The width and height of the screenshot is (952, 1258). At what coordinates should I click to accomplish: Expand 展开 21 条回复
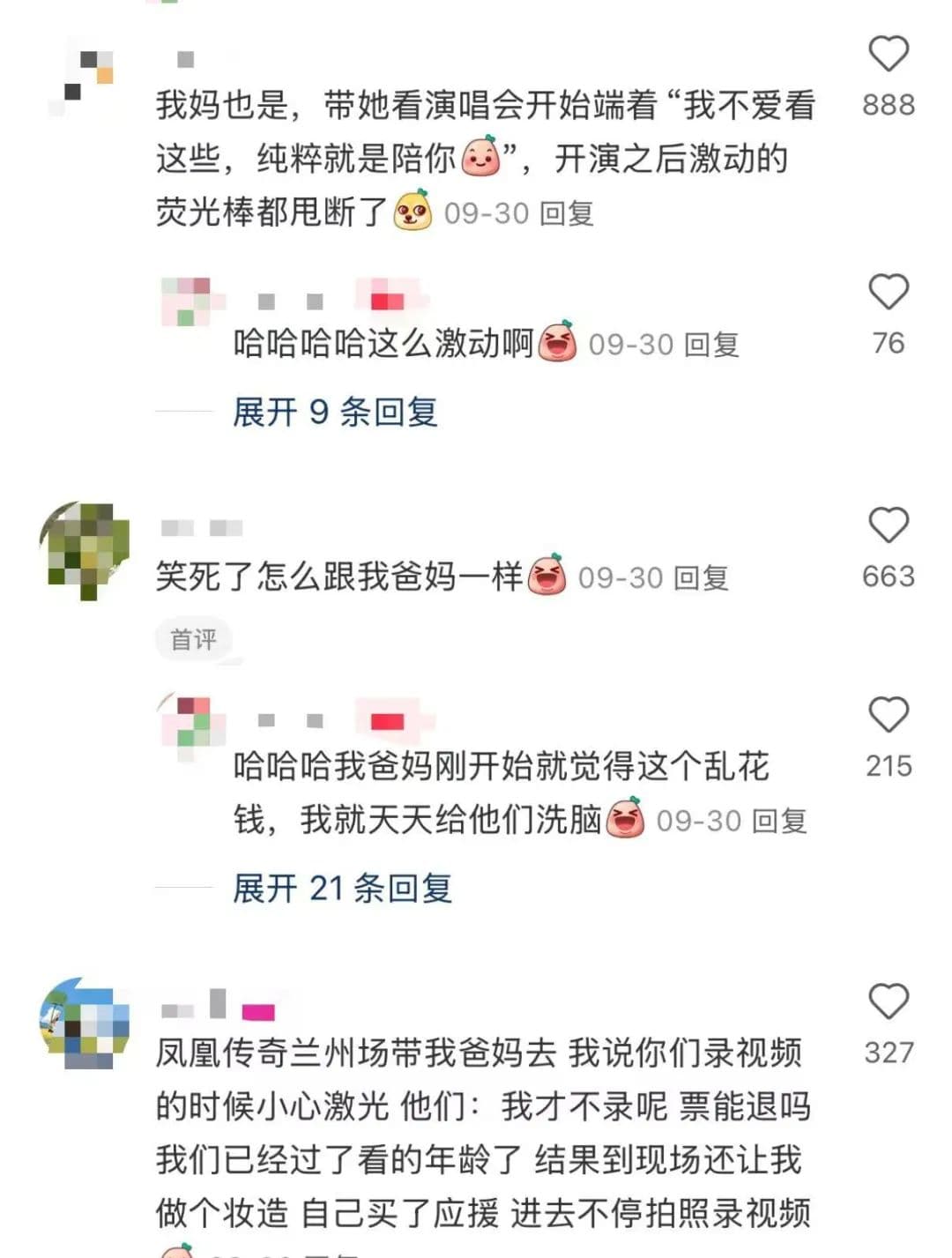point(342,888)
